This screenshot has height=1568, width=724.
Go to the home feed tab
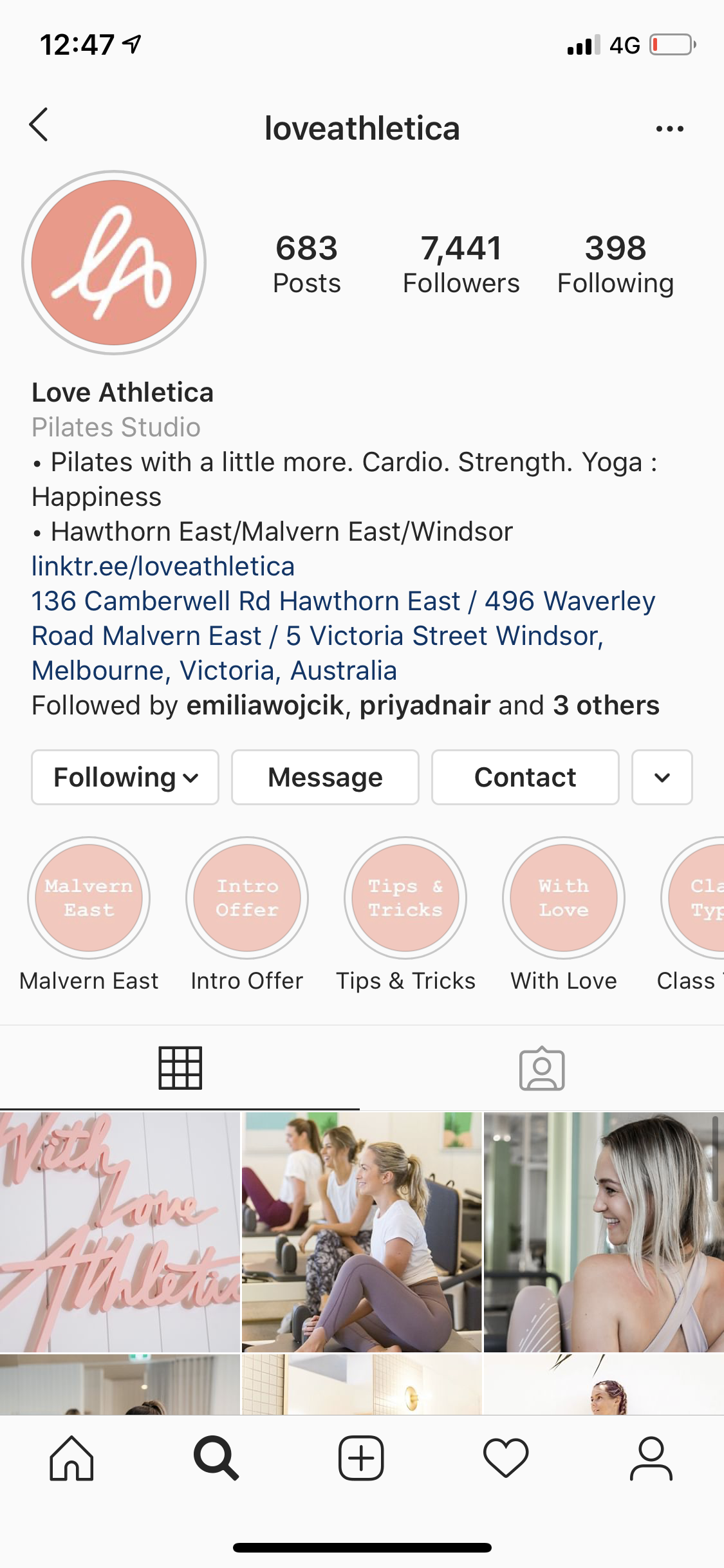pos(71,1459)
